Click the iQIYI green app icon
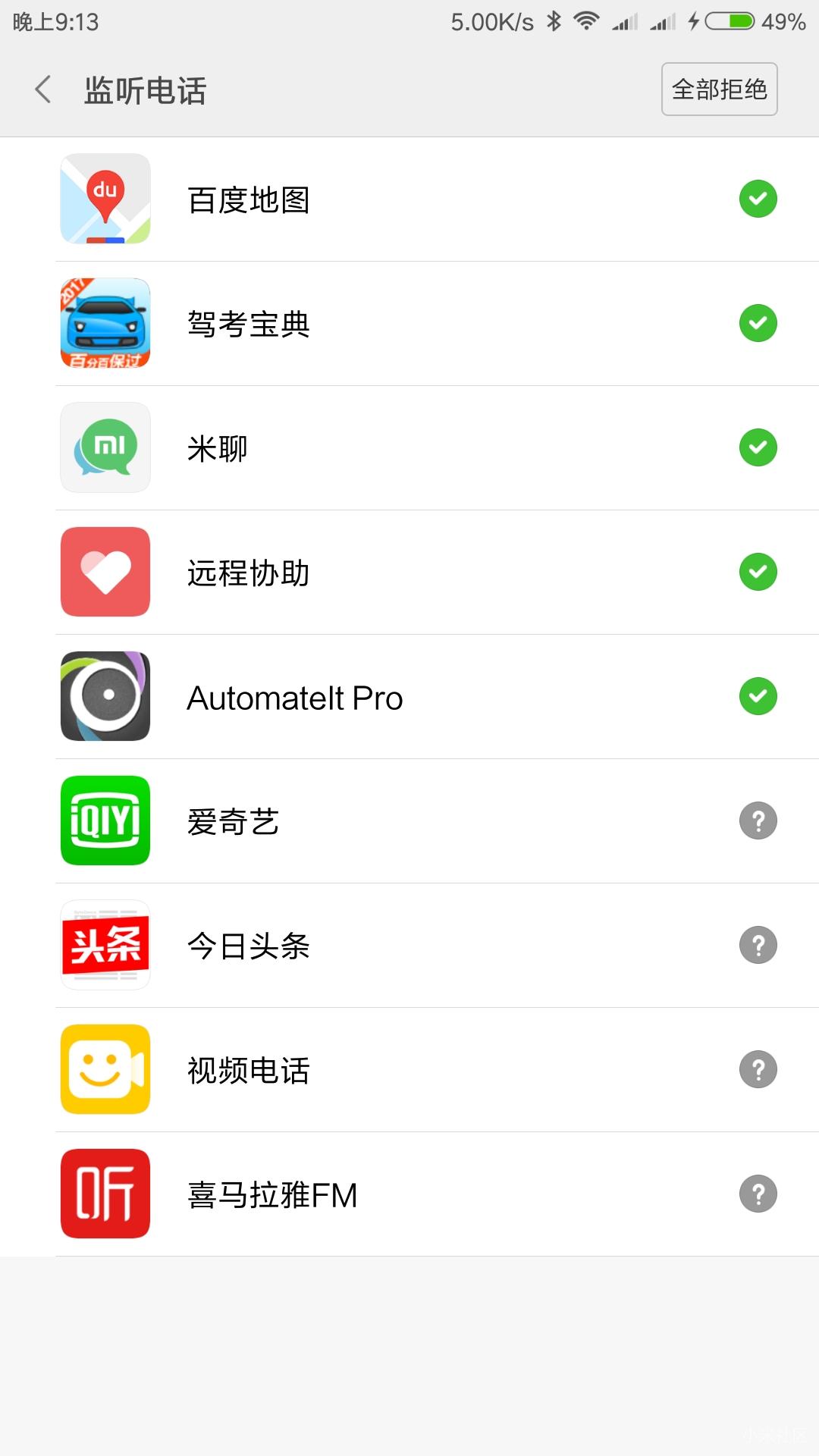This screenshot has height=1456, width=819. coord(105,821)
